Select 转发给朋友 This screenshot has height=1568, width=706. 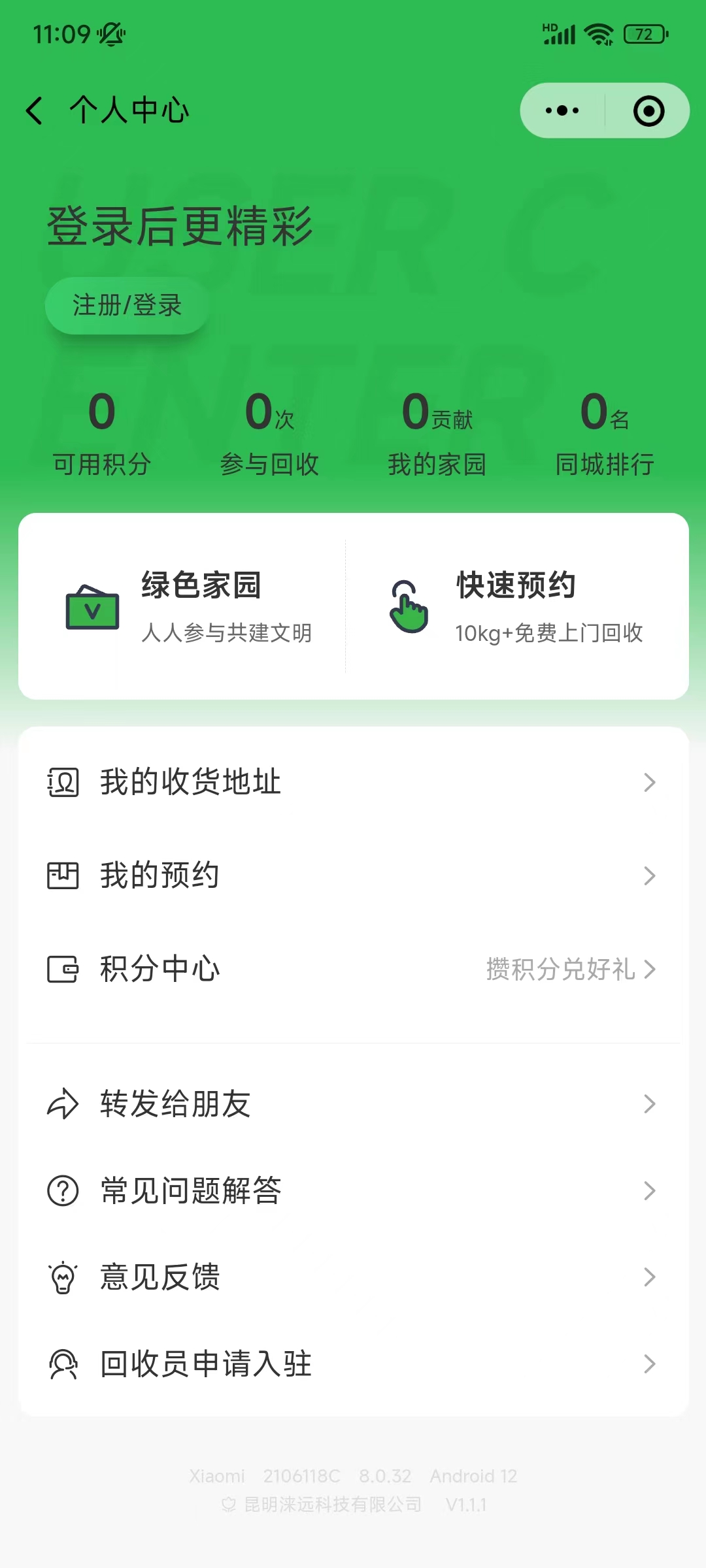pyautogui.click(x=353, y=1104)
